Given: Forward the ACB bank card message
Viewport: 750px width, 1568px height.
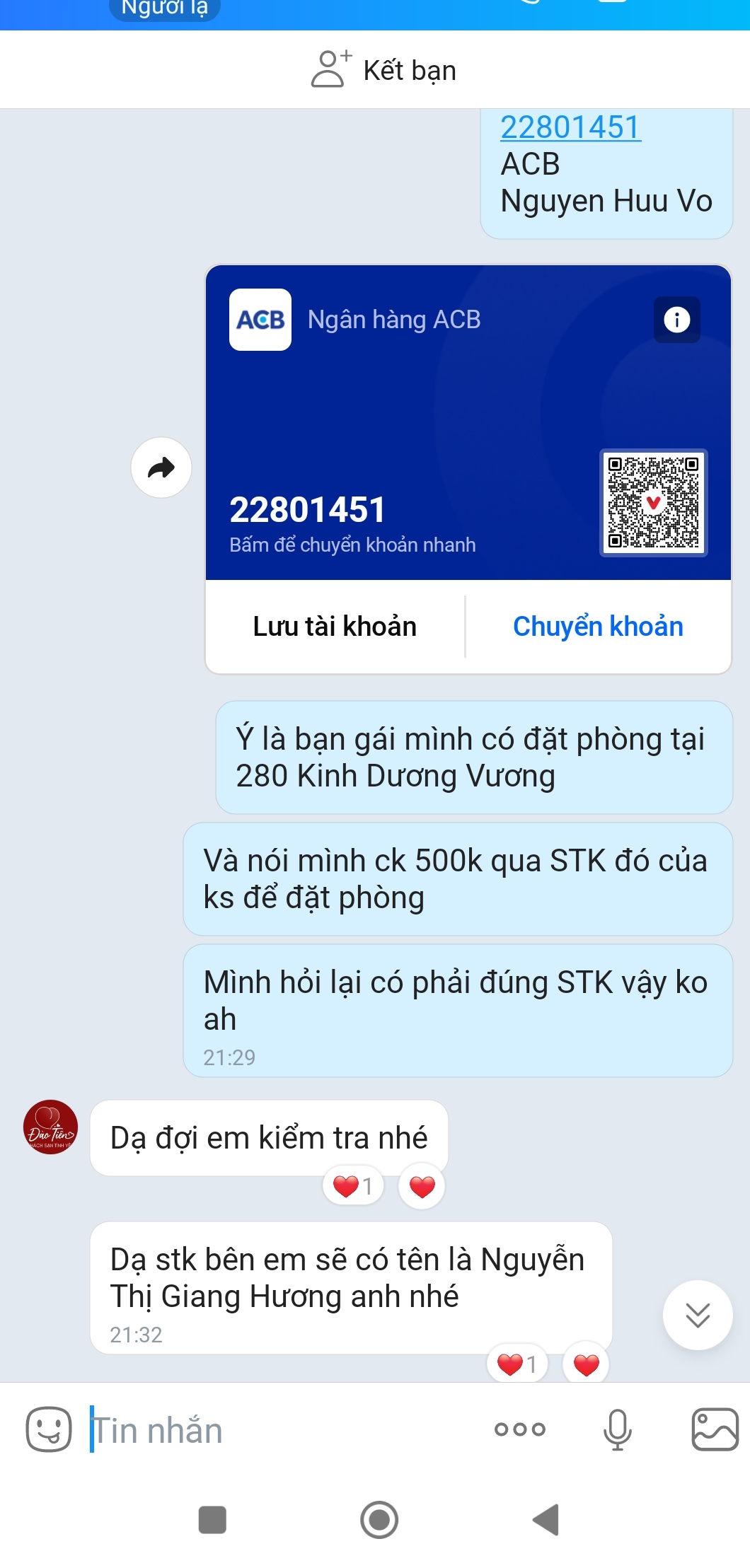Looking at the screenshot, I should pyautogui.click(x=161, y=468).
